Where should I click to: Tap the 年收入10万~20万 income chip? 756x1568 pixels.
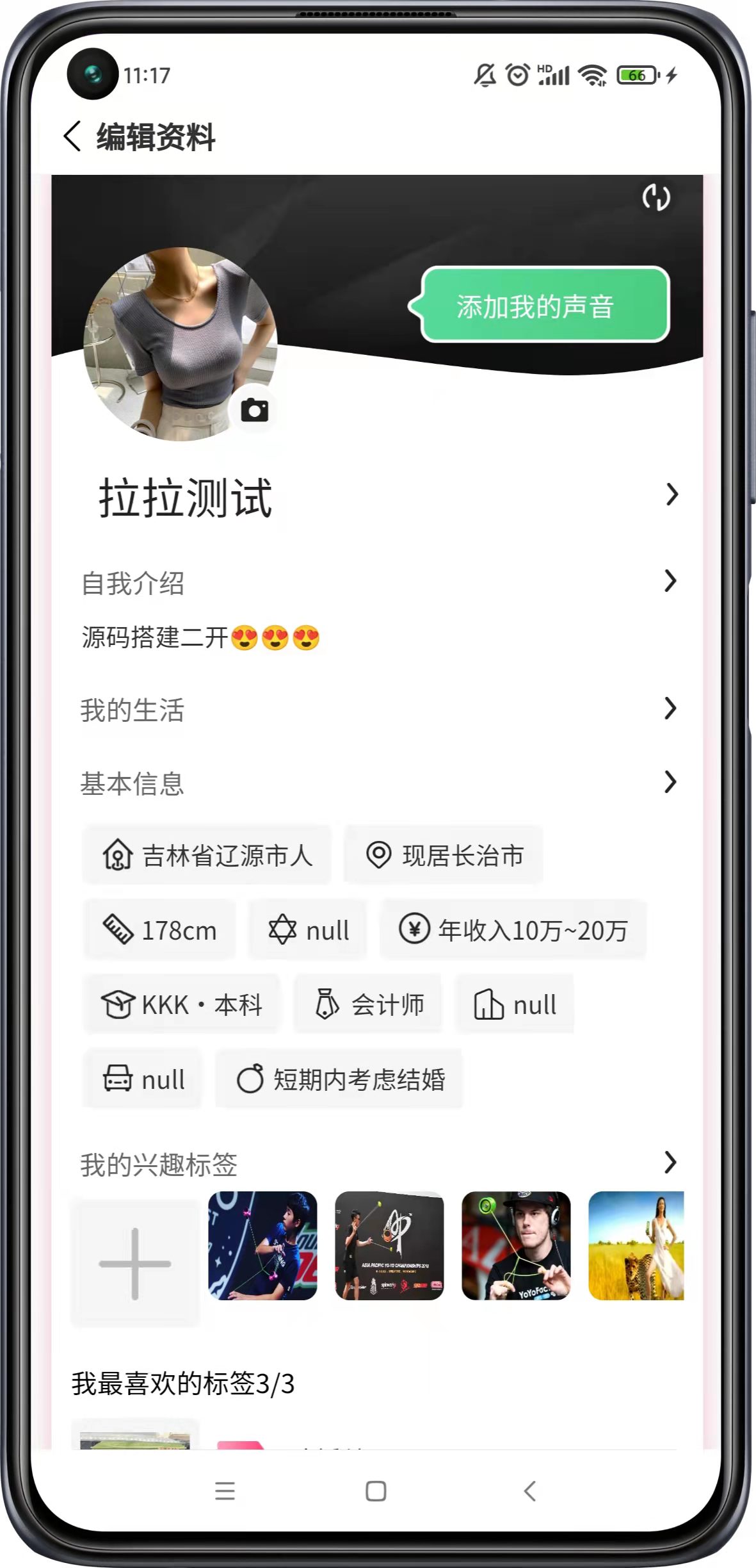click(x=513, y=930)
